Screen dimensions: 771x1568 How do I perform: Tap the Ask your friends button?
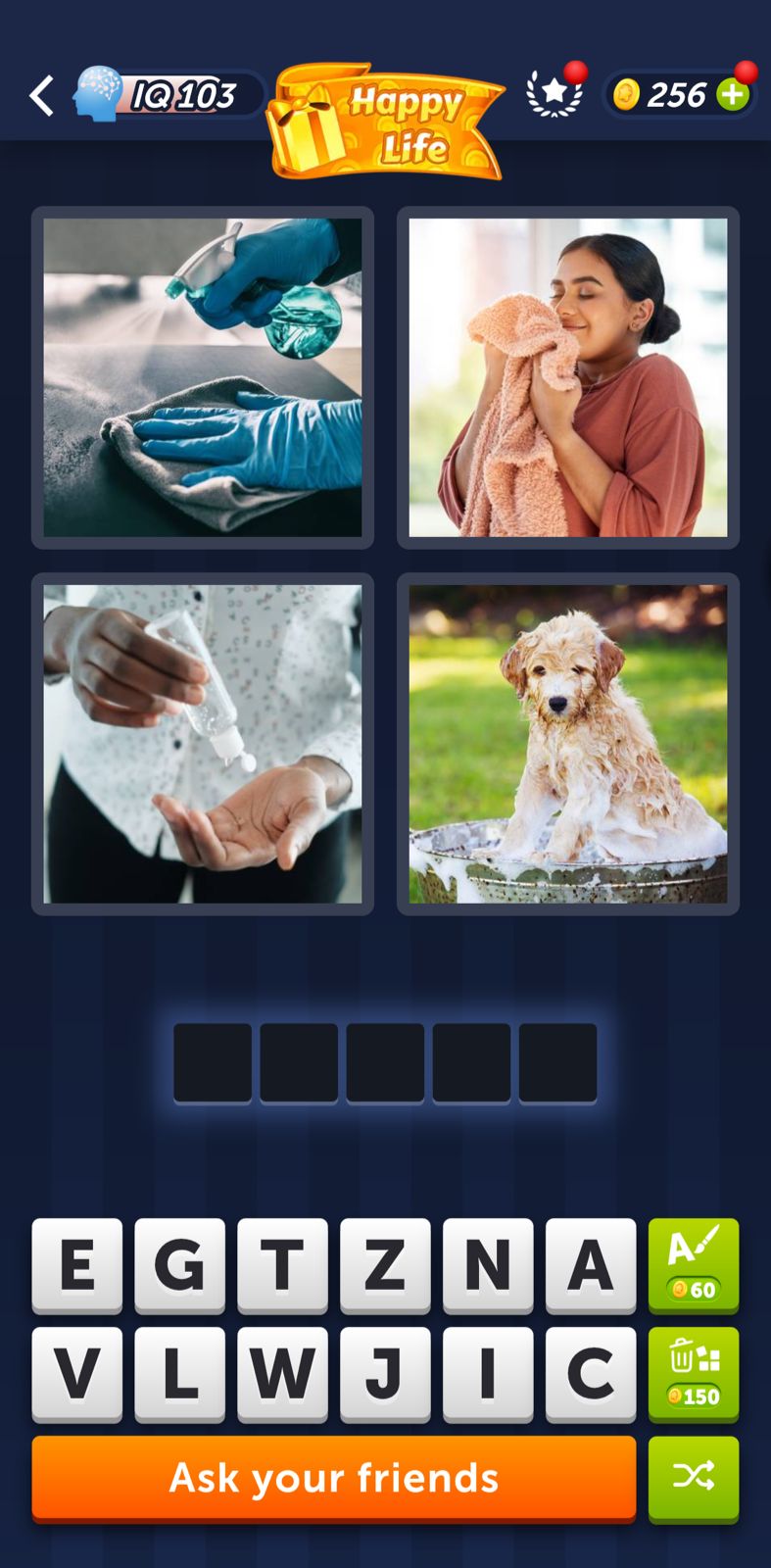click(334, 1478)
